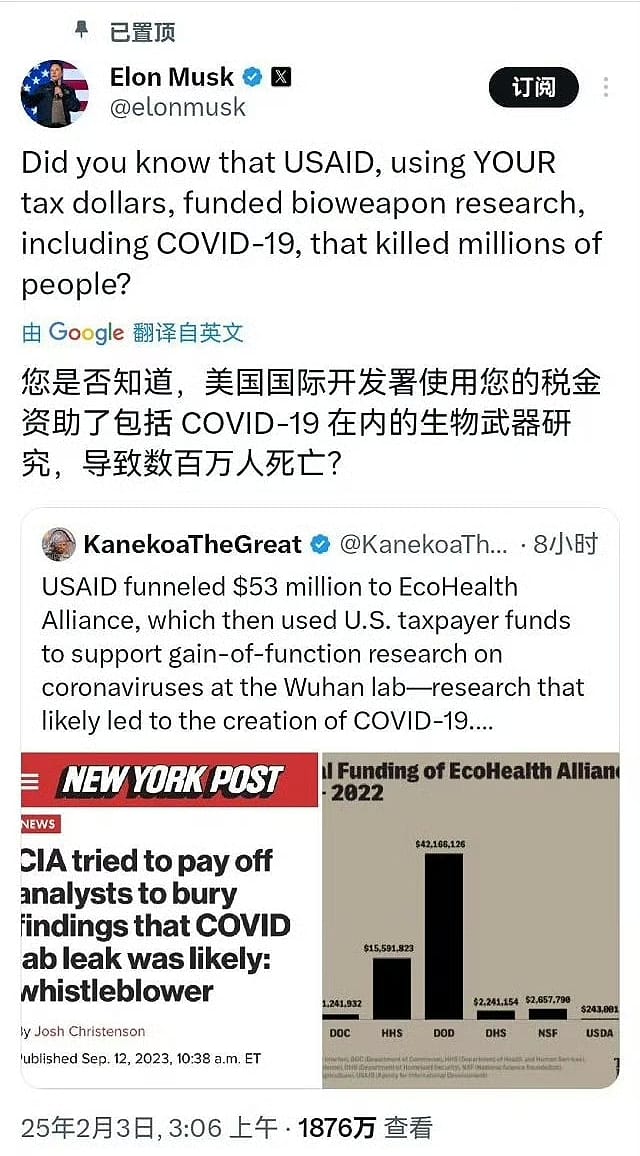
Task: Open Elon Musk's profile picture
Action: tap(54, 93)
